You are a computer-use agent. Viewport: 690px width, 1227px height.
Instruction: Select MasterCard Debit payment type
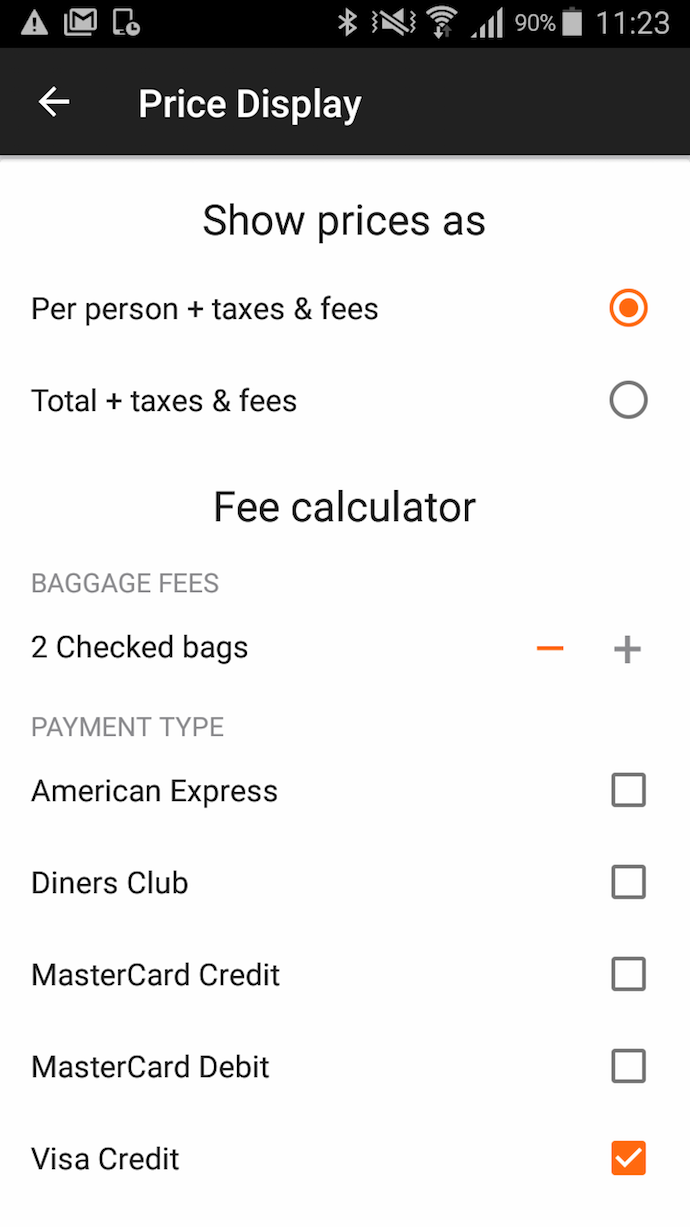(628, 1066)
